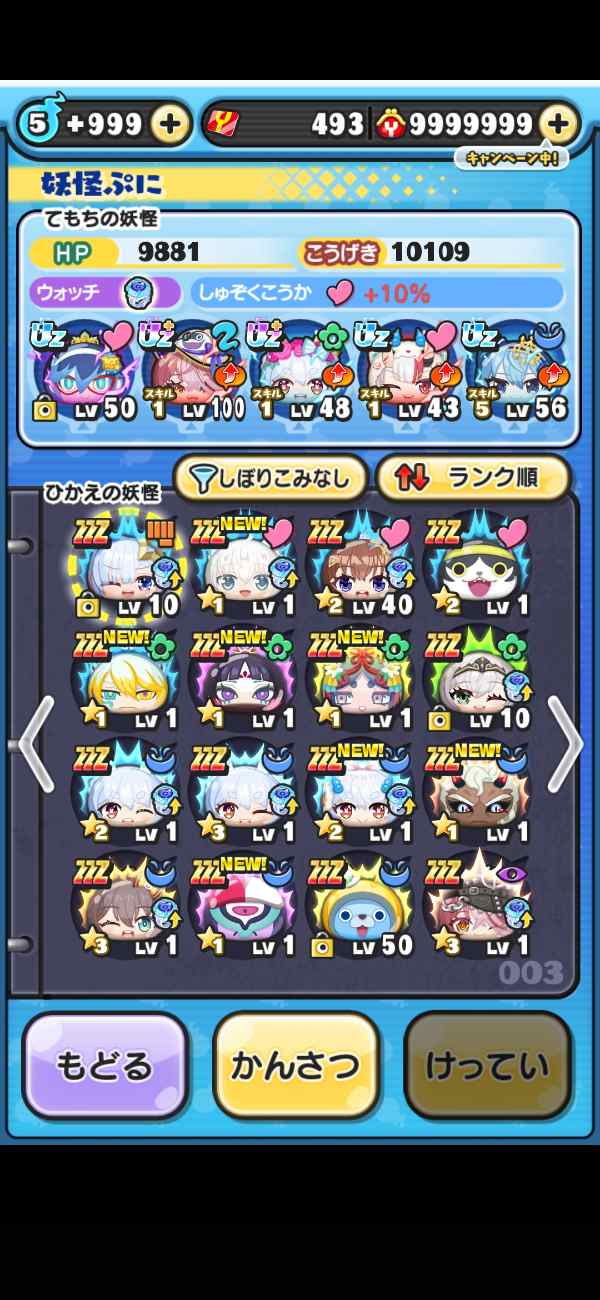This screenshot has height=1300, width=600.
Task: Open かんさつ observation mode
Action: coord(296,1065)
